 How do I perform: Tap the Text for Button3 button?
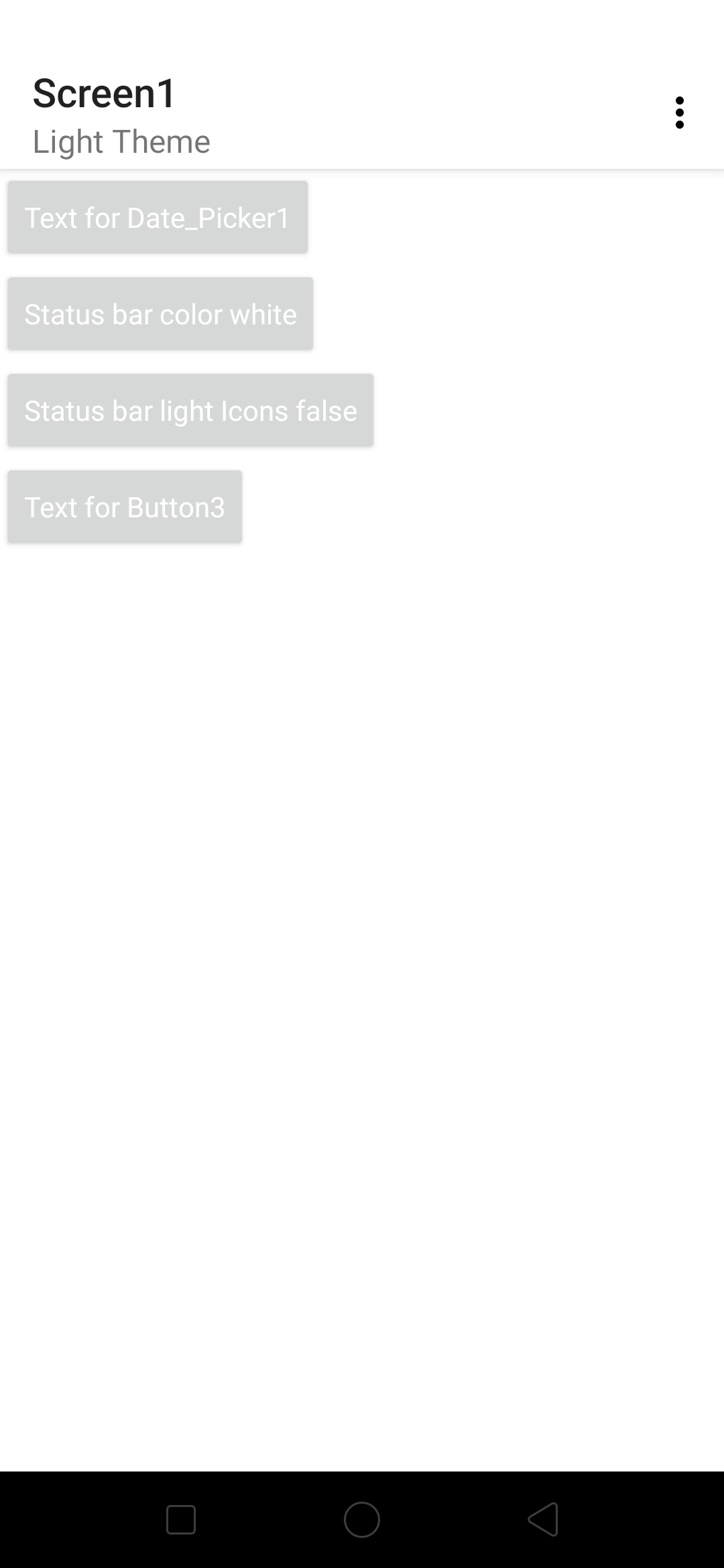click(x=125, y=507)
